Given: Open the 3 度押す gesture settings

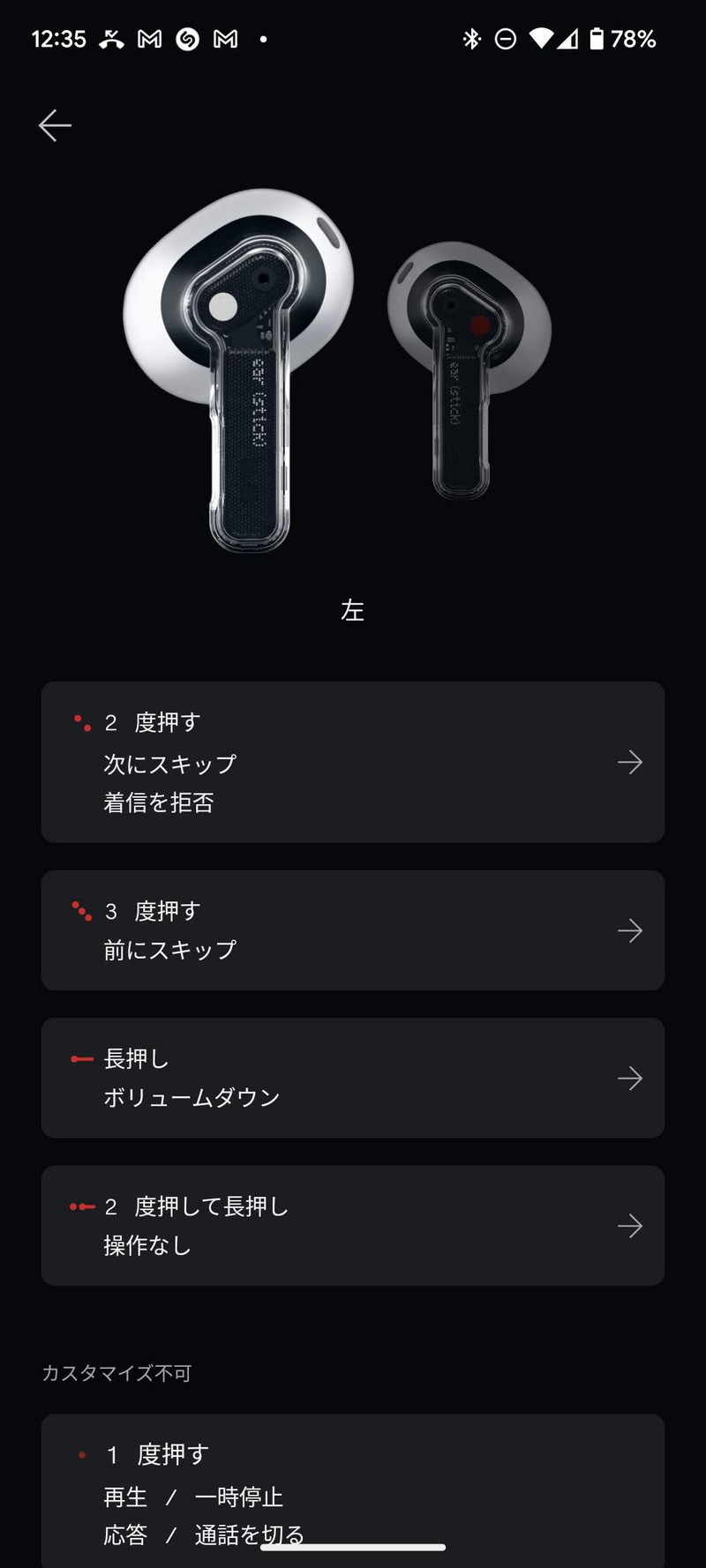Looking at the screenshot, I should [x=352, y=930].
